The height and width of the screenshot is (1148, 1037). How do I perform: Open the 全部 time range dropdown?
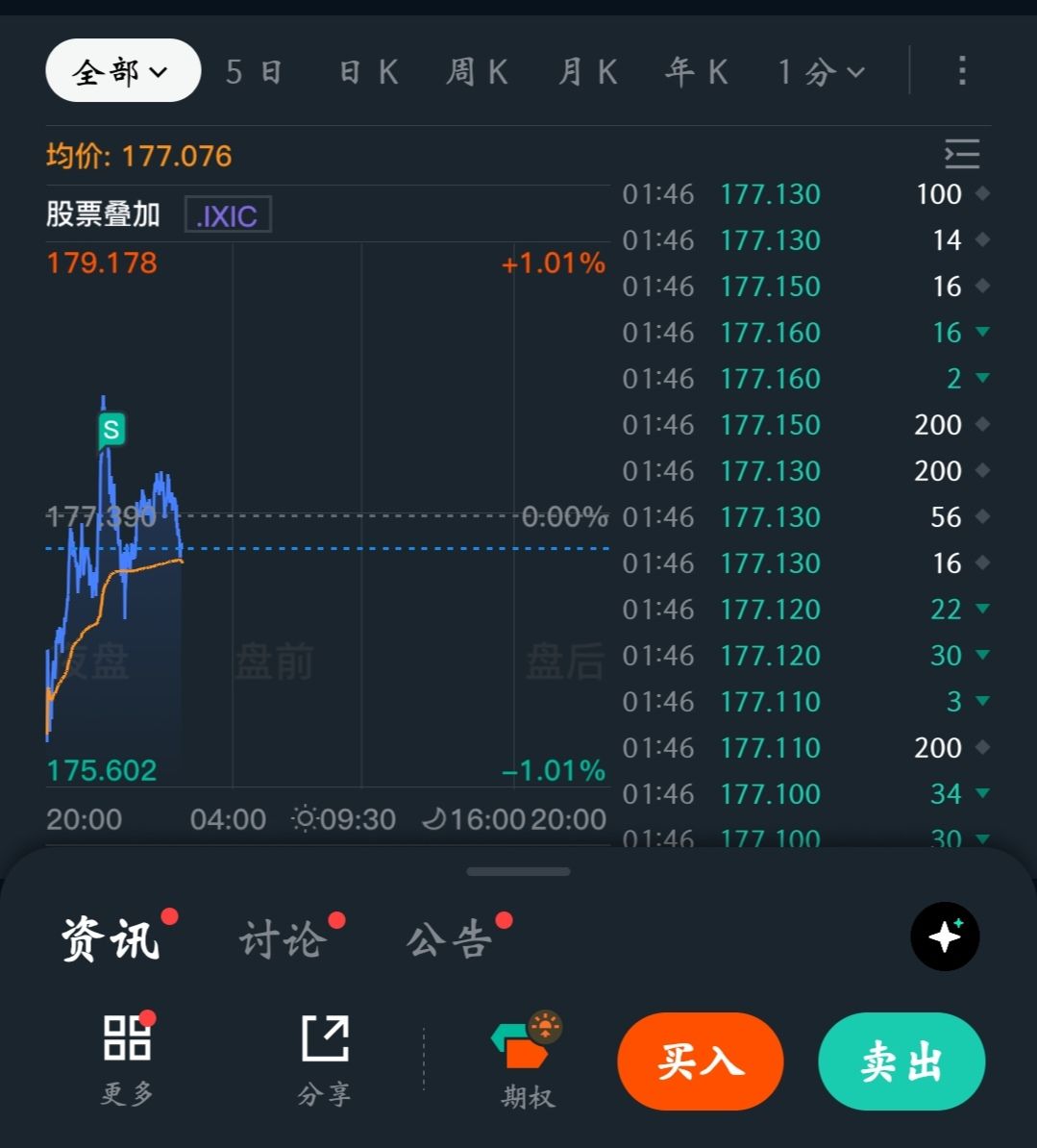click(122, 71)
